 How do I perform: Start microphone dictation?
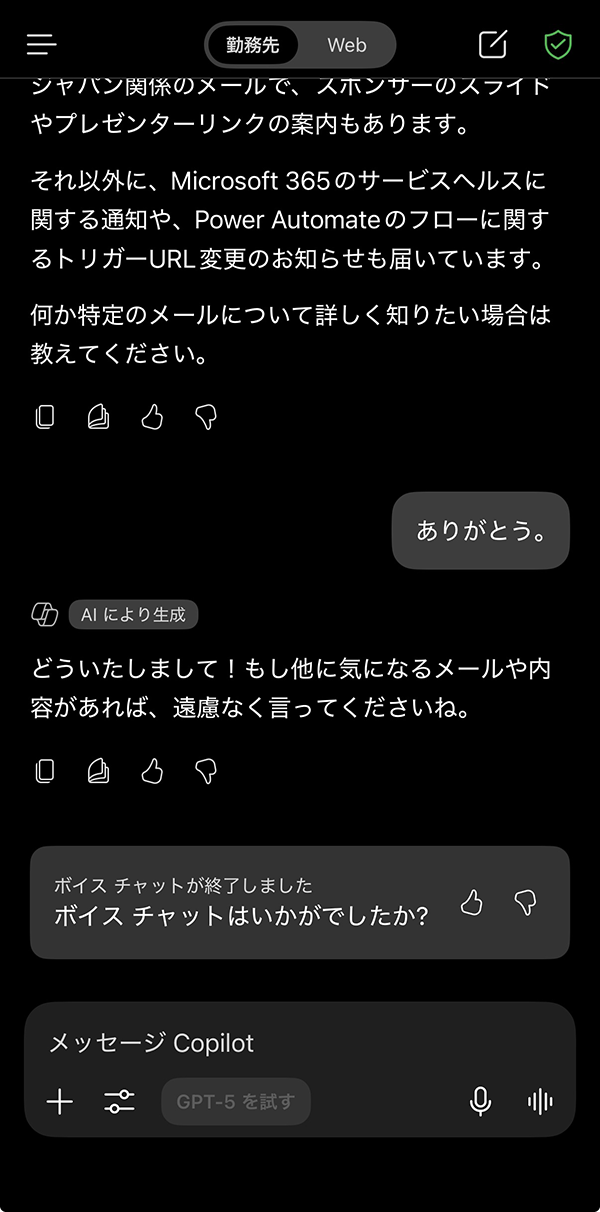pyautogui.click(x=480, y=1102)
